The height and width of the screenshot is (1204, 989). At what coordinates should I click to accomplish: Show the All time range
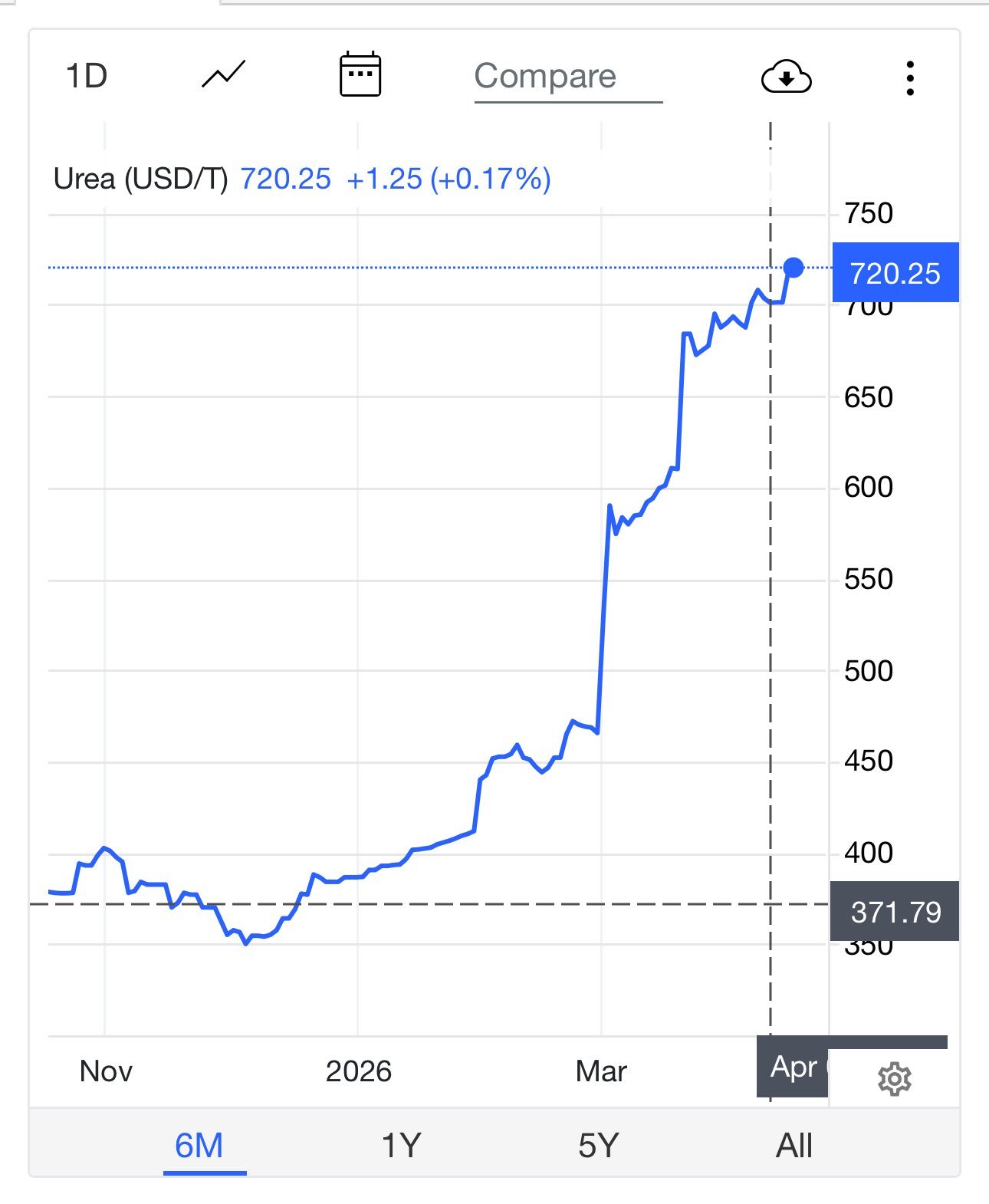pos(794,1146)
